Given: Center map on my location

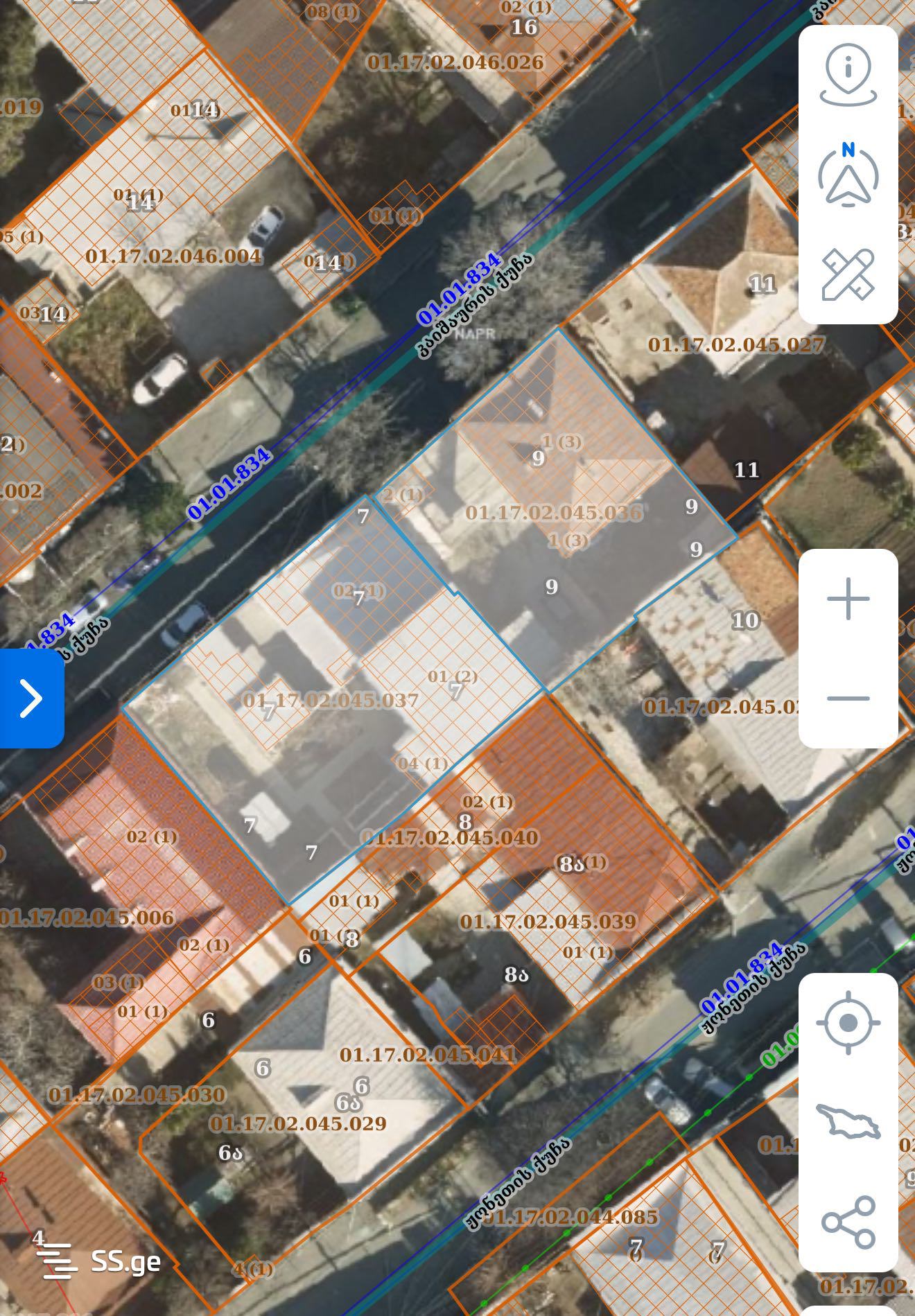Looking at the screenshot, I should (848, 1023).
